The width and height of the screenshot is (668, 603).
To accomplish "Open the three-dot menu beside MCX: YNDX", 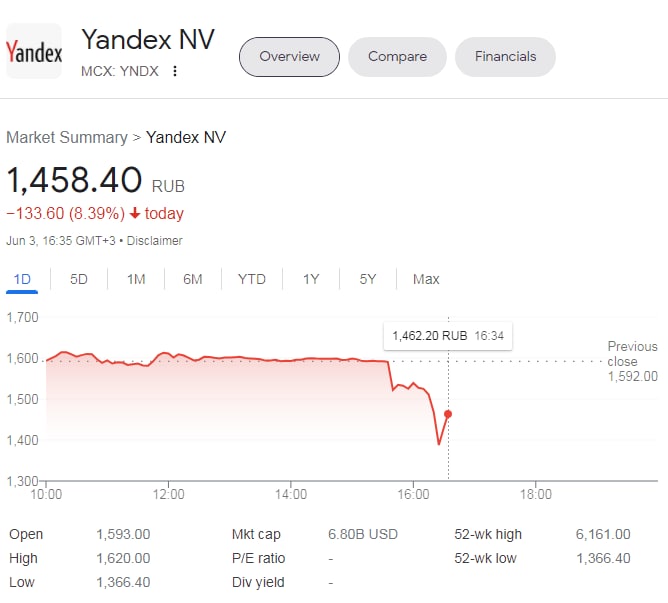I will click(x=175, y=71).
